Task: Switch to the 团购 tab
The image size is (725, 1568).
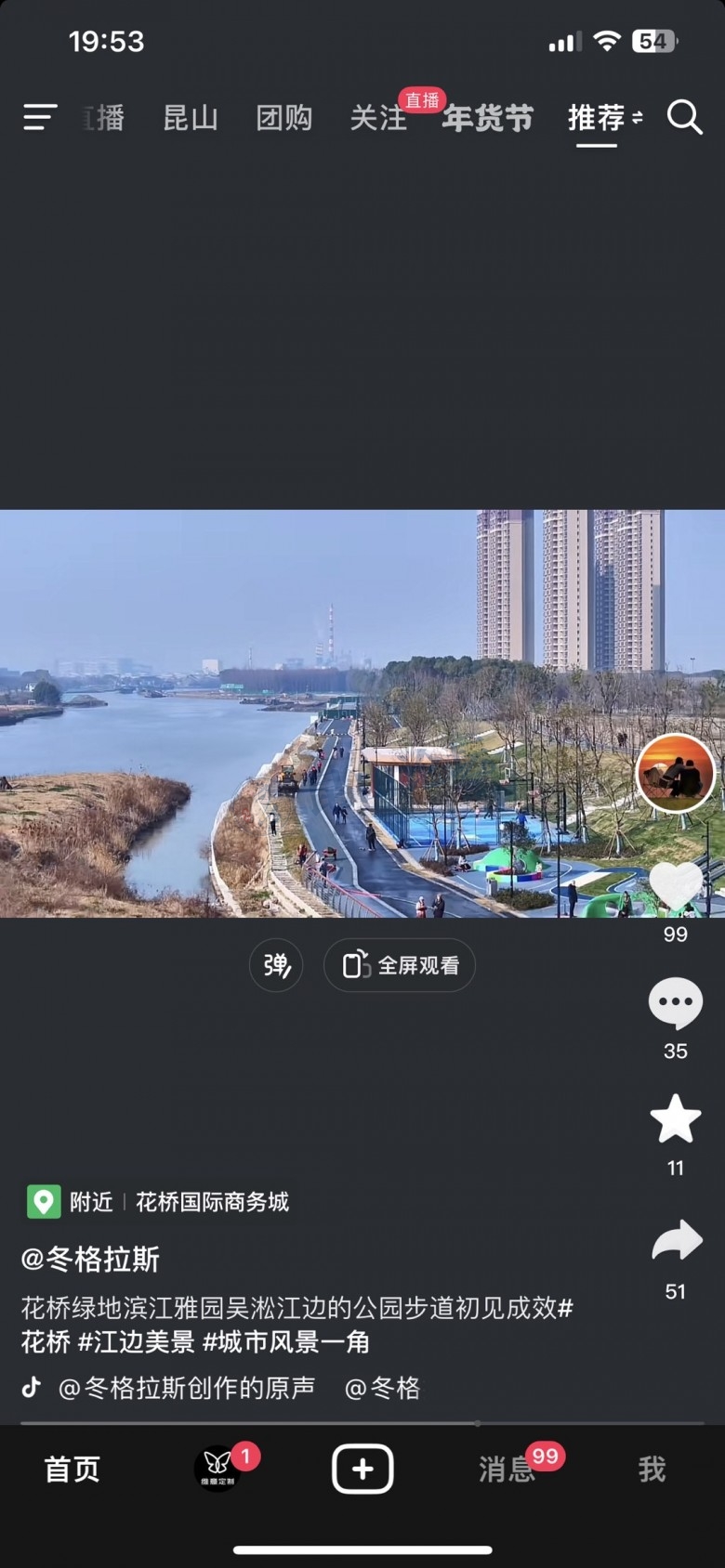Action: tap(284, 118)
